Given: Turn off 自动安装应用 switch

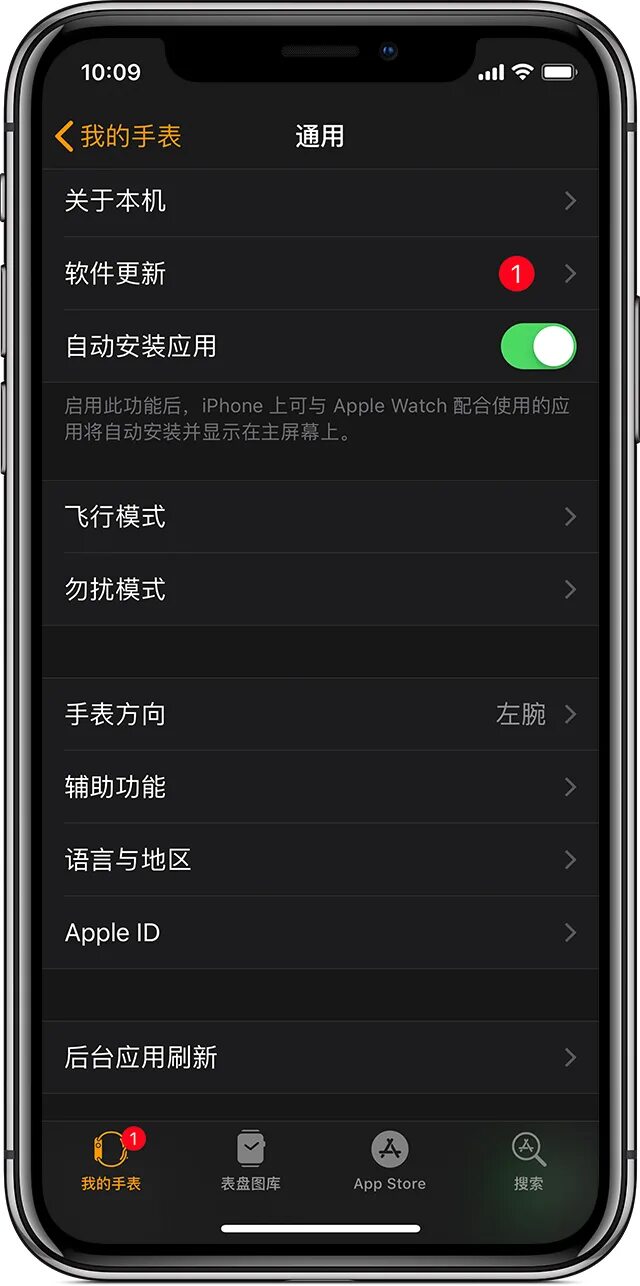Looking at the screenshot, I should click(x=538, y=347).
